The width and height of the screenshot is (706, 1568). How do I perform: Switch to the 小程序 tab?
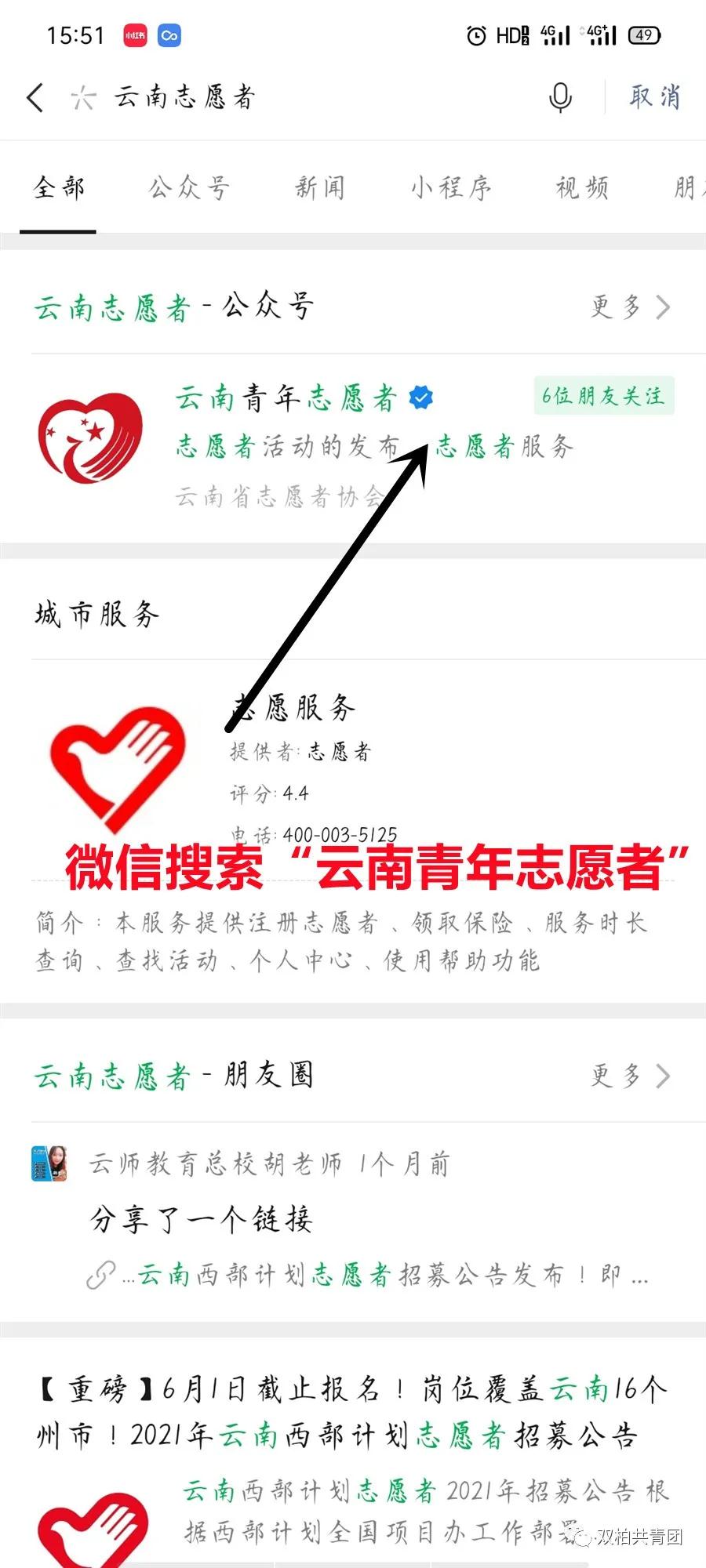451,188
